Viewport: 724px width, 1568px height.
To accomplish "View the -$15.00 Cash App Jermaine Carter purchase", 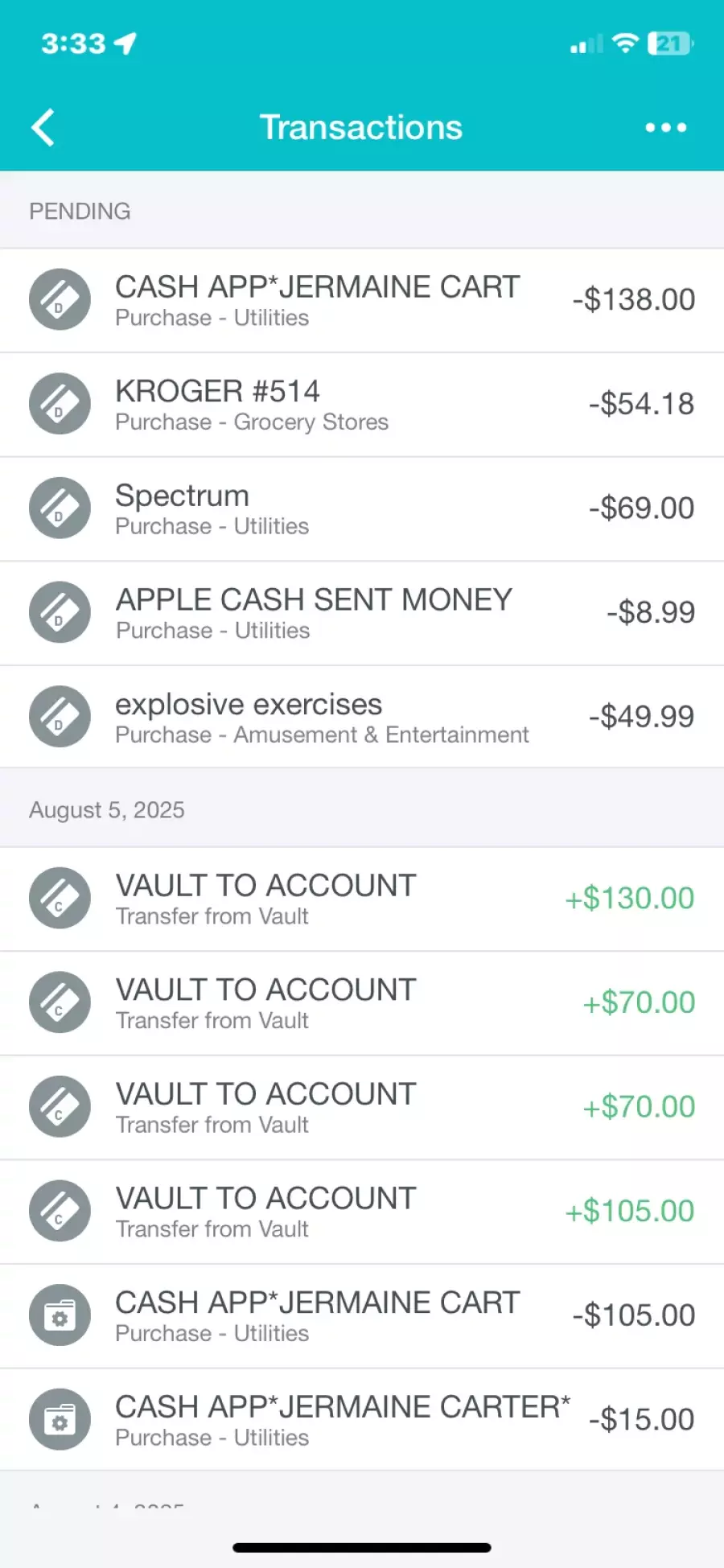I will [x=362, y=1420].
